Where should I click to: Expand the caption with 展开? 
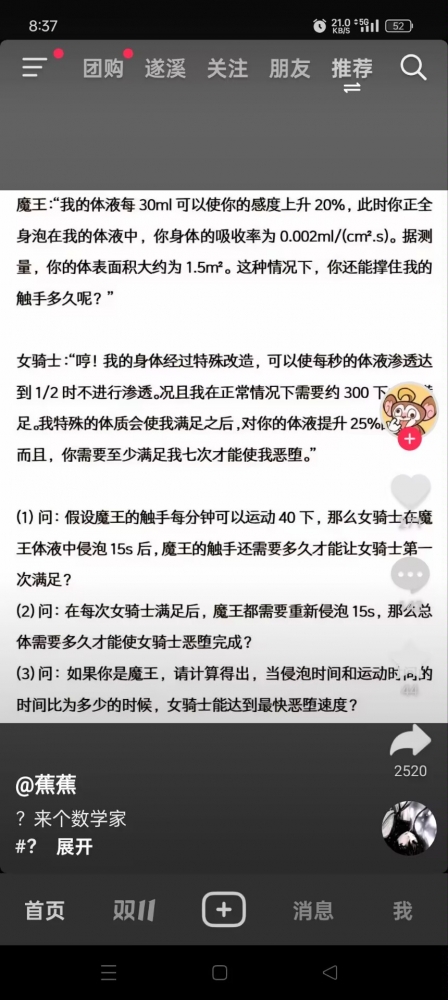pos(74,847)
